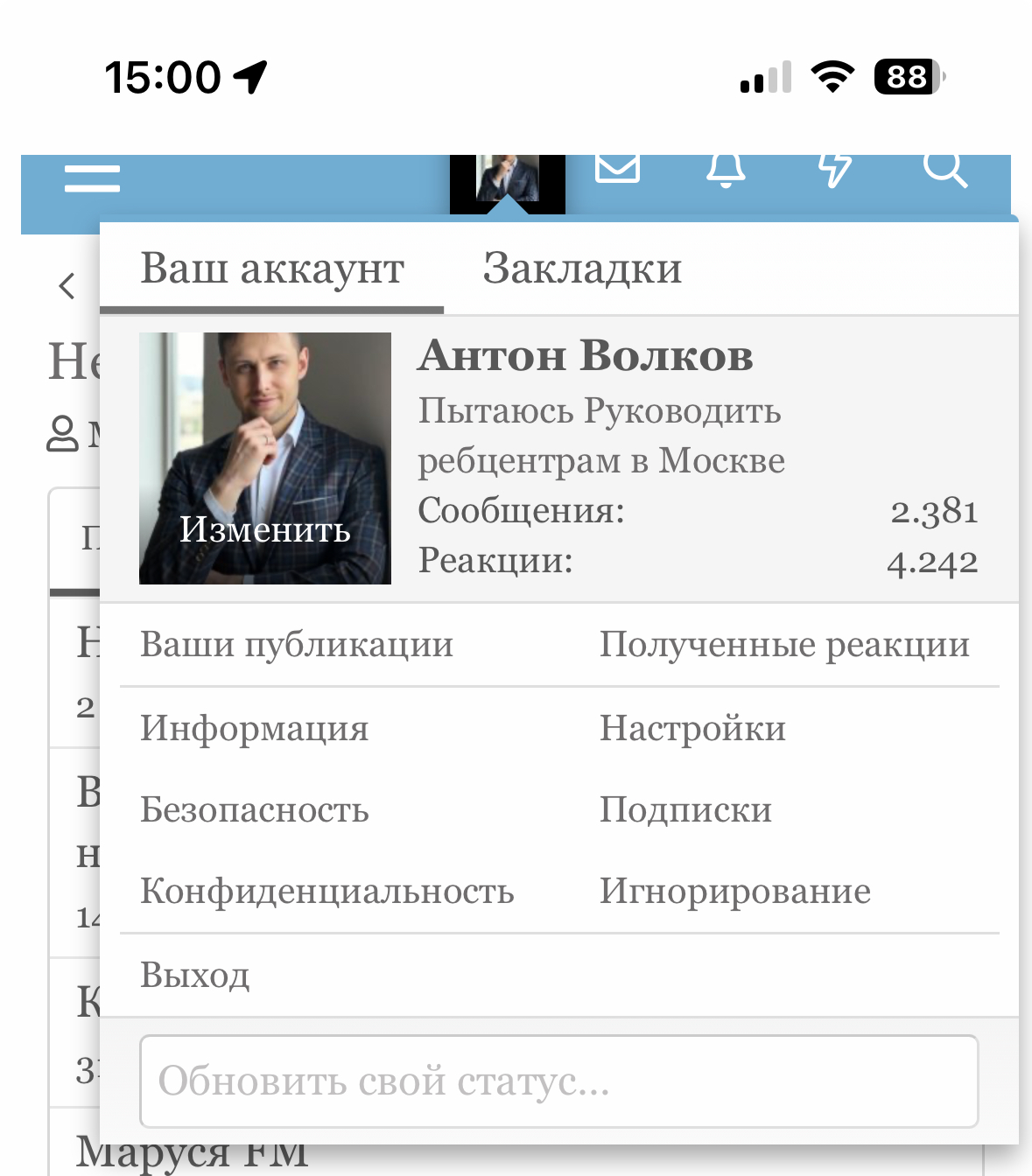Open the lightning bolt new activity
The height and width of the screenshot is (1176, 1032).
(x=834, y=168)
